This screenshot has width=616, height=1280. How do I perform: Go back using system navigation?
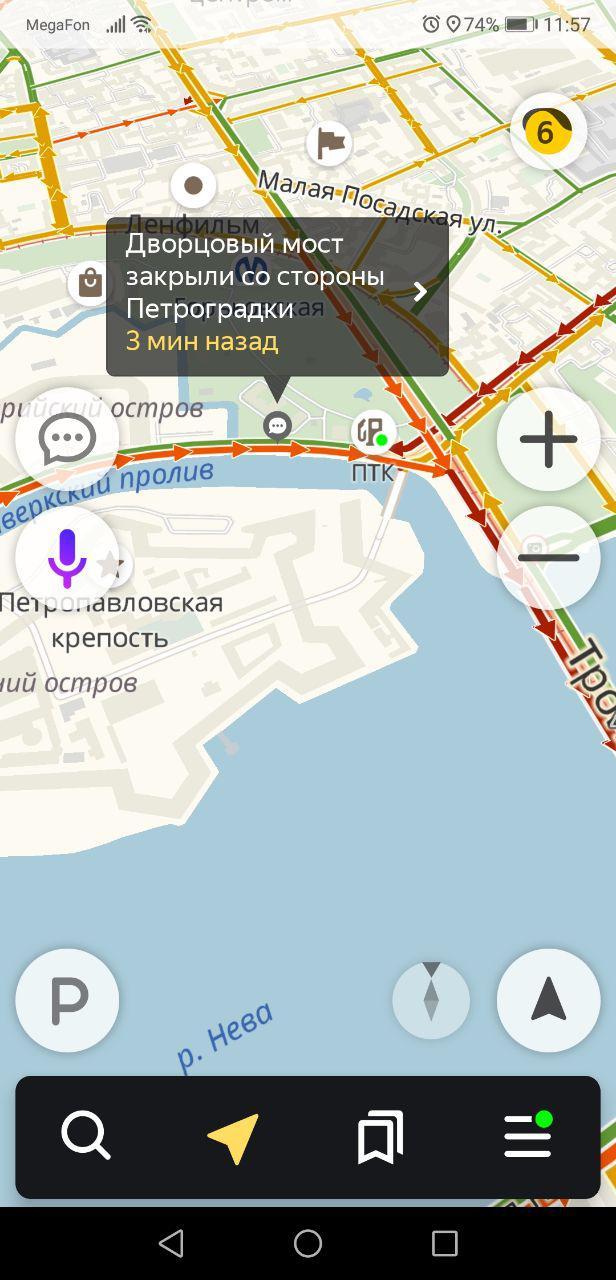click(171, 1243)
